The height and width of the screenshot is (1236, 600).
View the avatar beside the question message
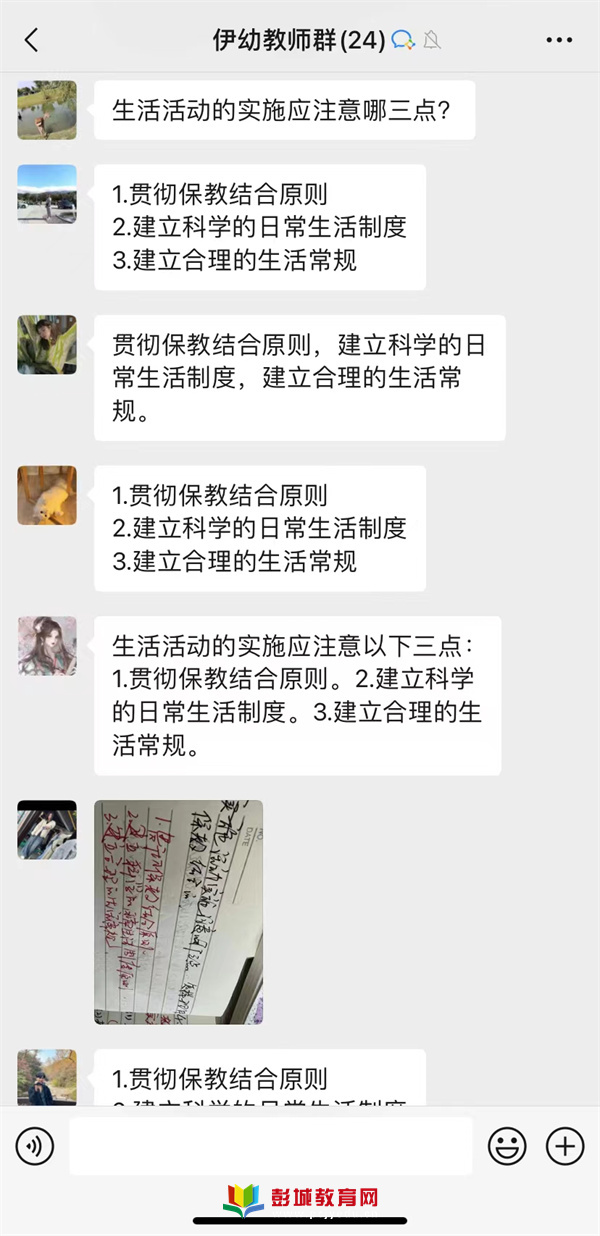point(47,110)
